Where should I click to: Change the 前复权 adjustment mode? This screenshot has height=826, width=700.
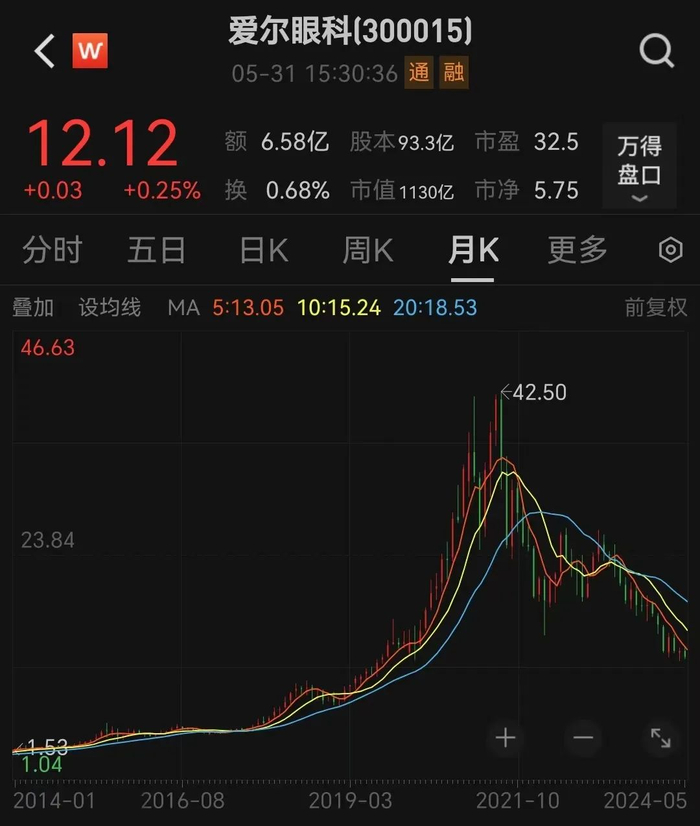656,307
